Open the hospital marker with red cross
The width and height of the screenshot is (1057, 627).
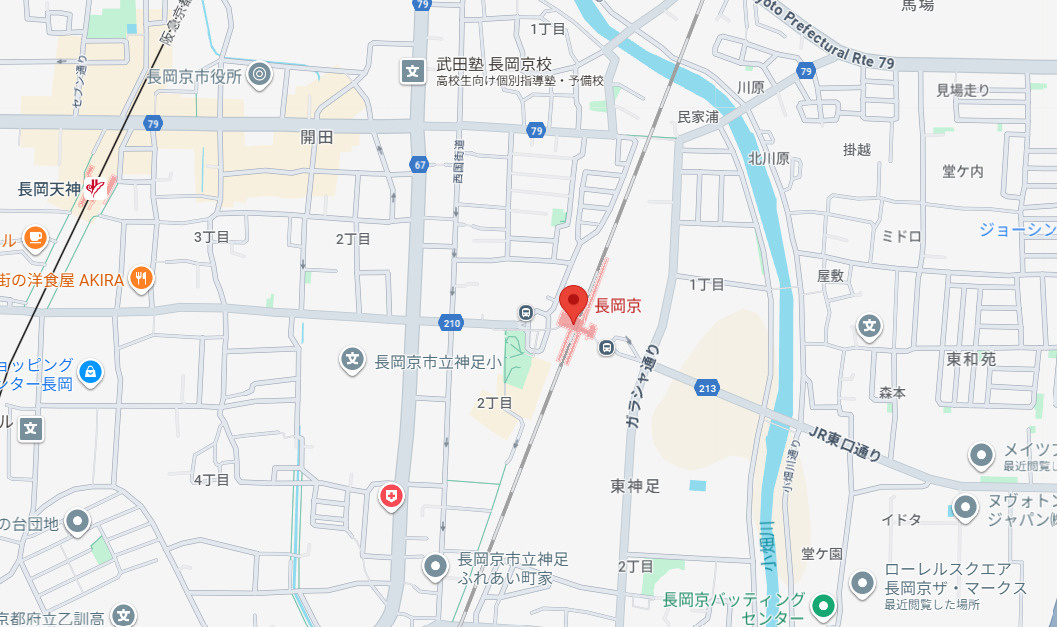click(390, 498)
